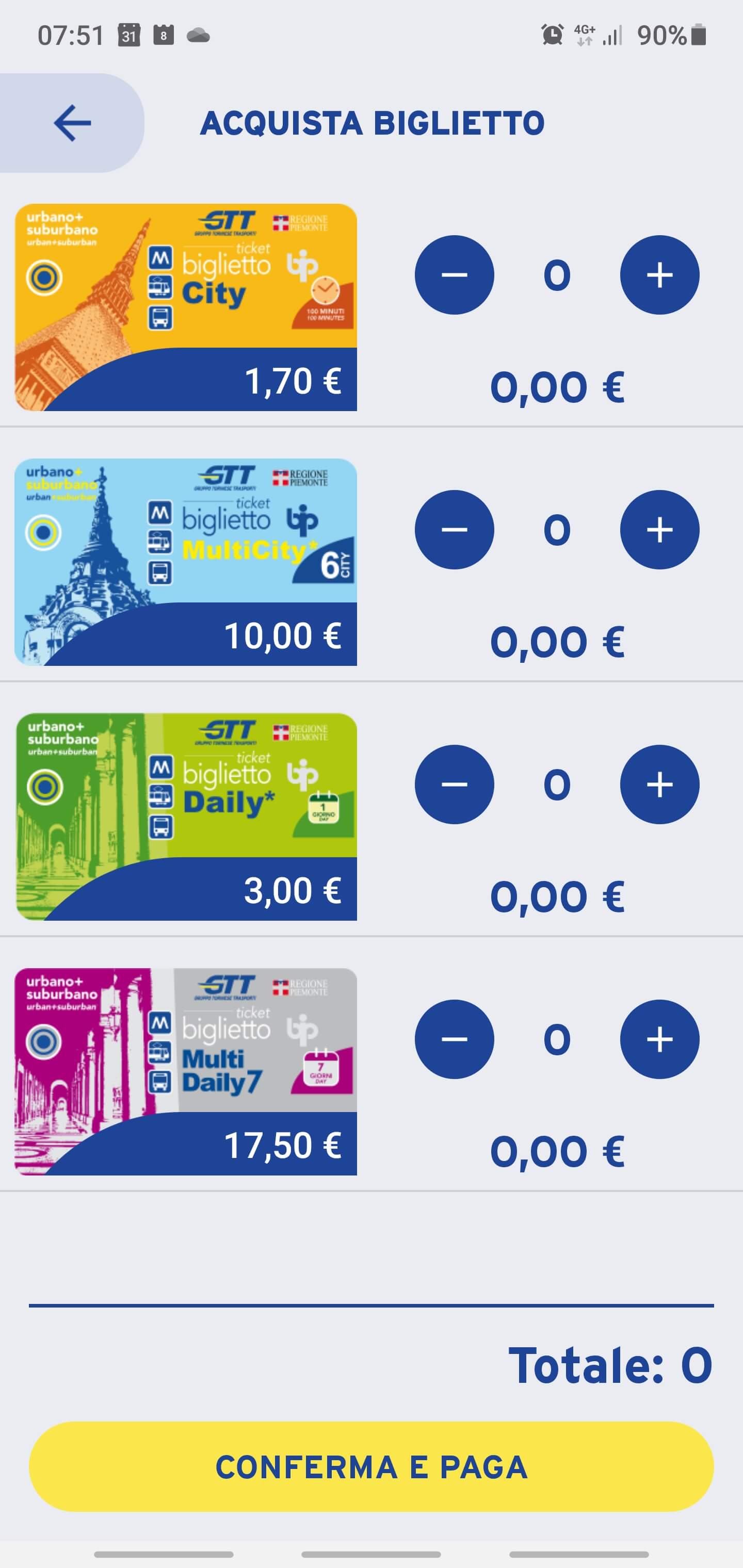Add one Daily ticket
Screen dimensions: 743x1568
point(659,785)
